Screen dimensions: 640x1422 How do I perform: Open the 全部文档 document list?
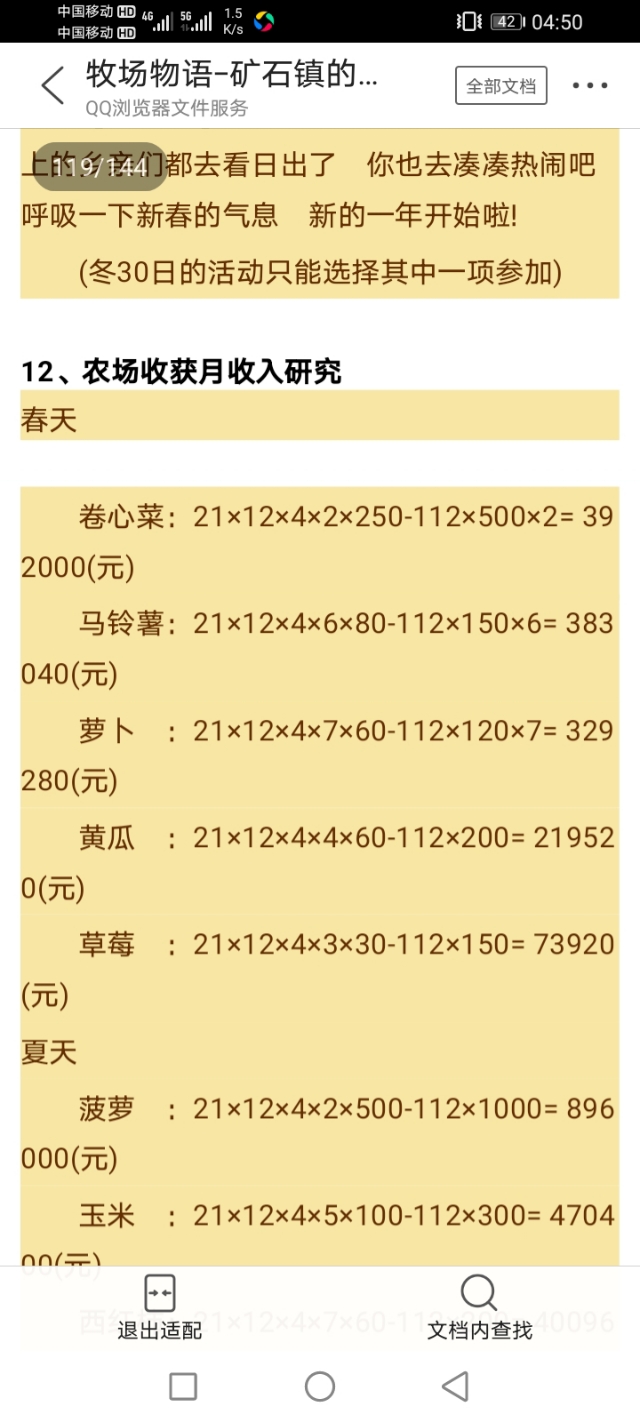(x=501, y=86)
